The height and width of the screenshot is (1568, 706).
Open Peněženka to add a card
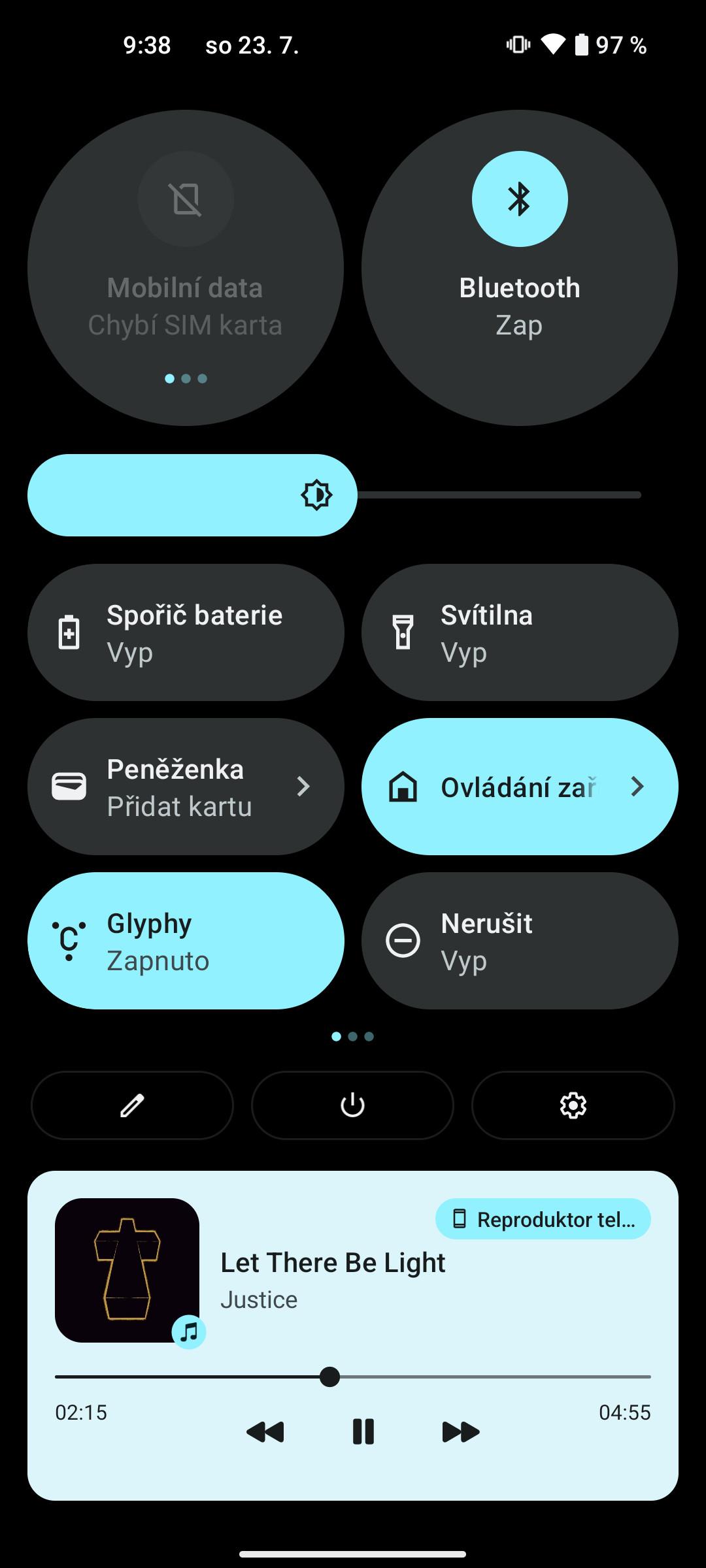point(186,787)
